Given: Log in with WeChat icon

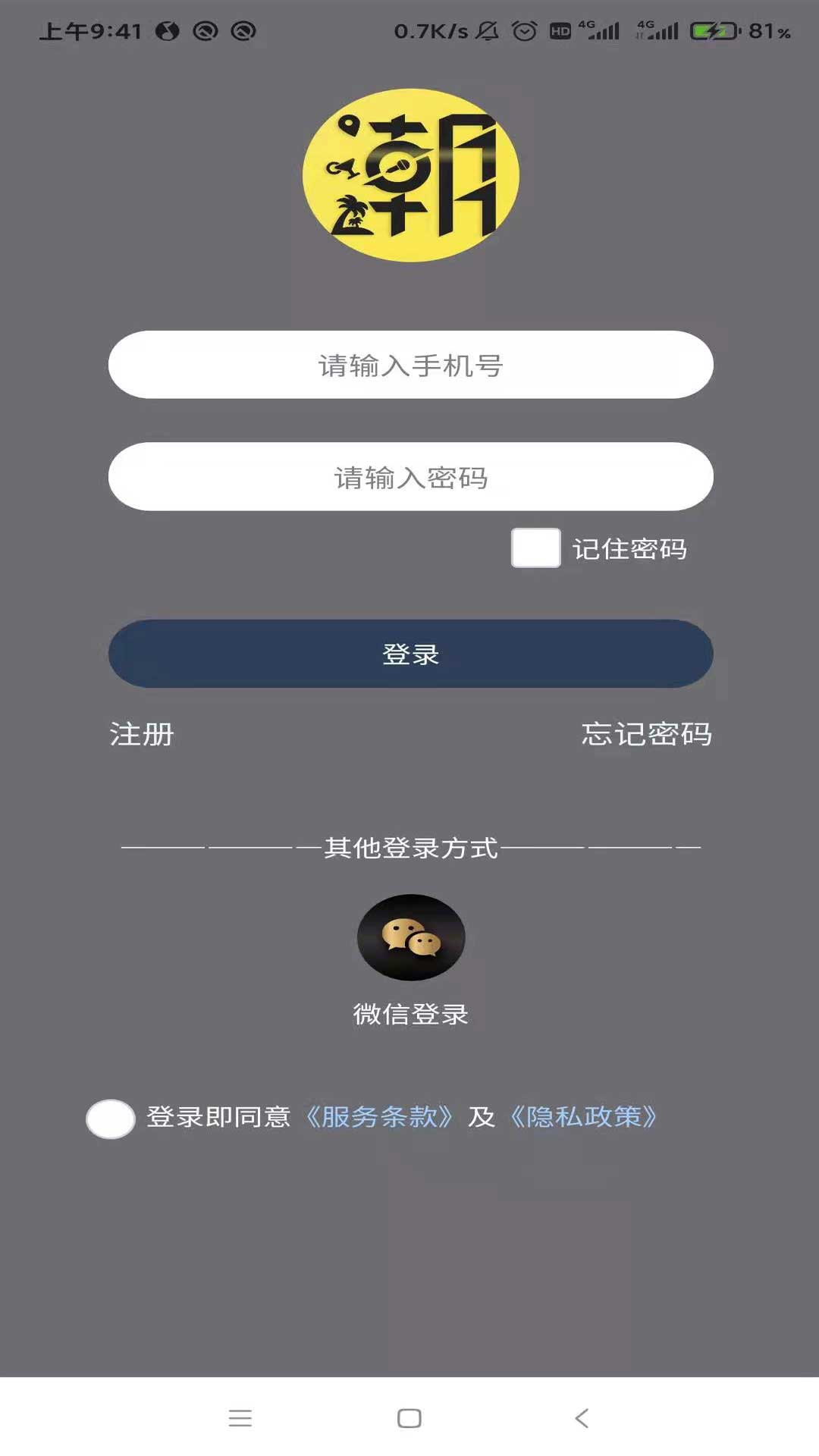Looking at the screenshot, I should [x=410, y=937].
